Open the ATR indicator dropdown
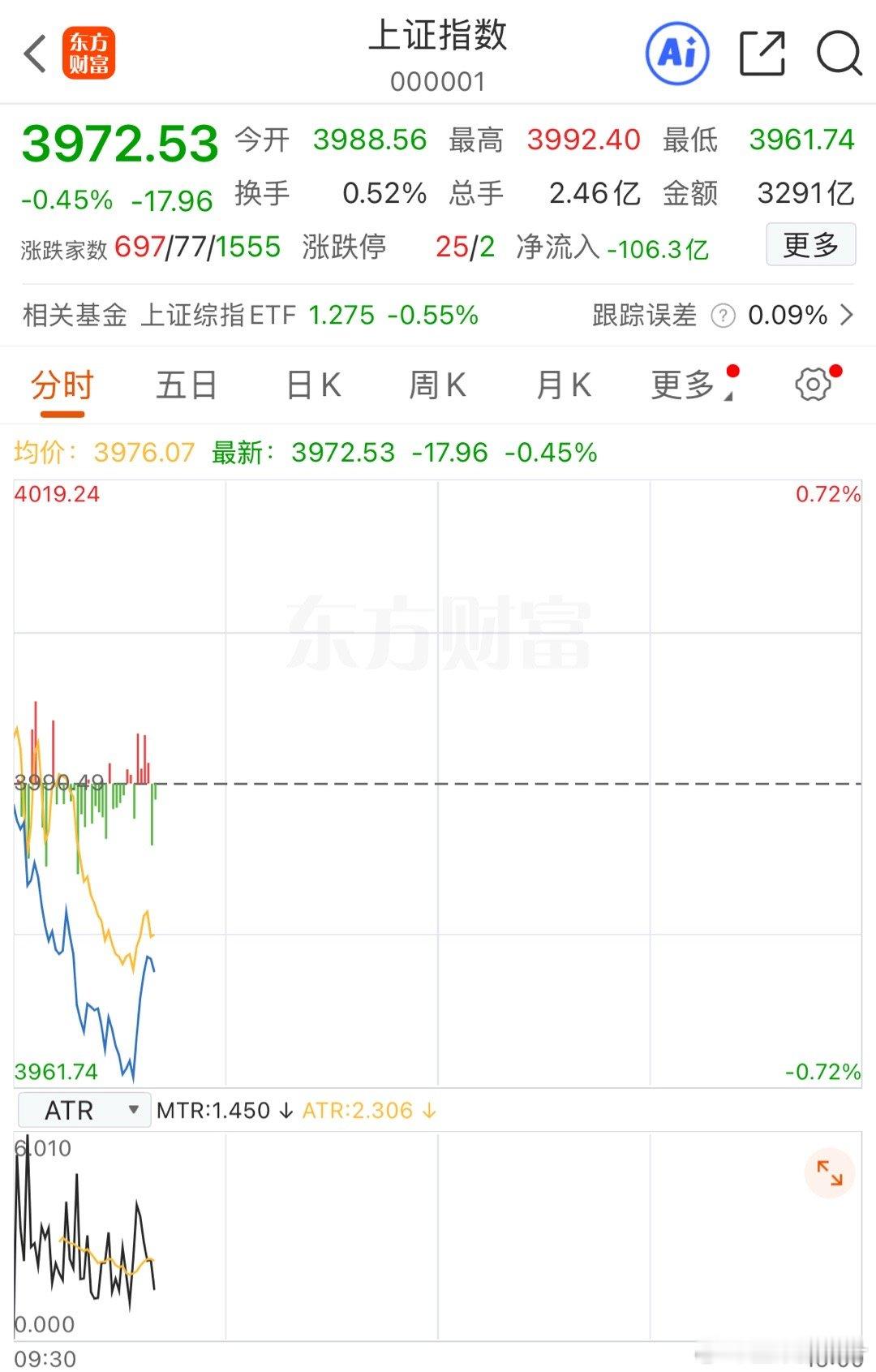The width and height of the screenshot is (876, 1372). (81, 1109)
